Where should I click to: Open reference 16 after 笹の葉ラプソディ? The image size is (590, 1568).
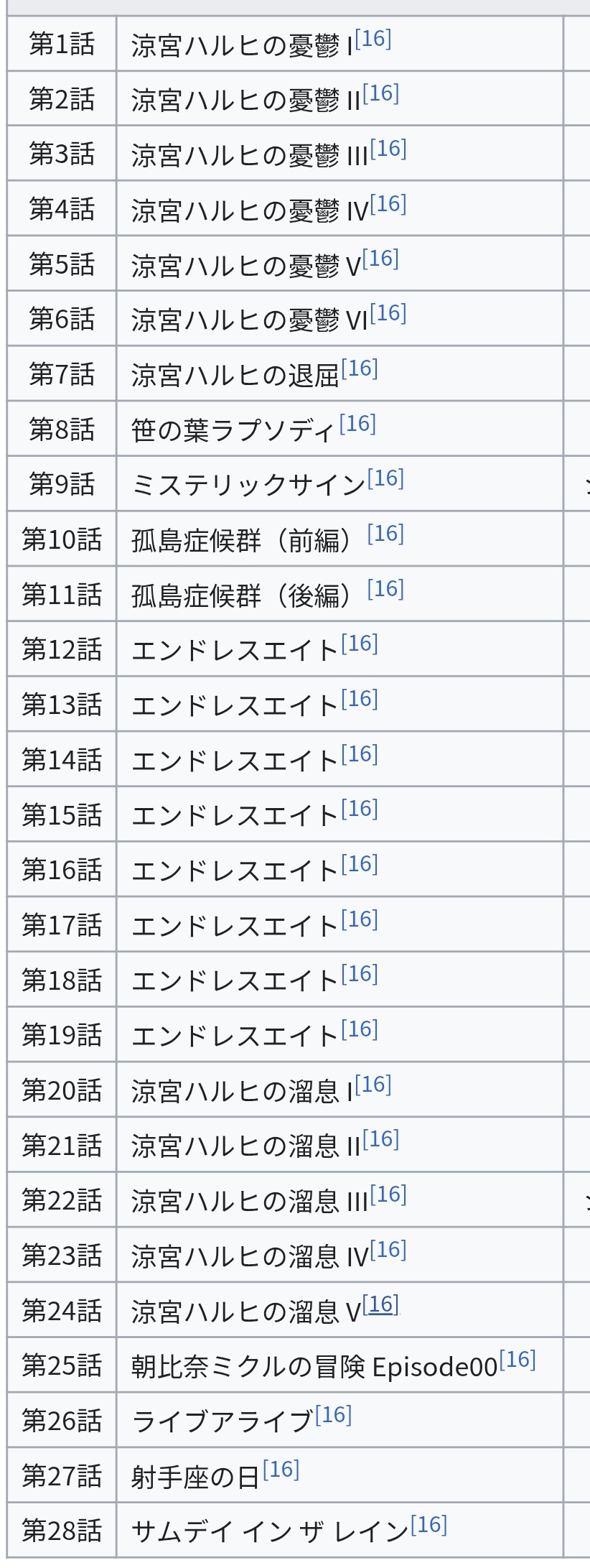357,424
